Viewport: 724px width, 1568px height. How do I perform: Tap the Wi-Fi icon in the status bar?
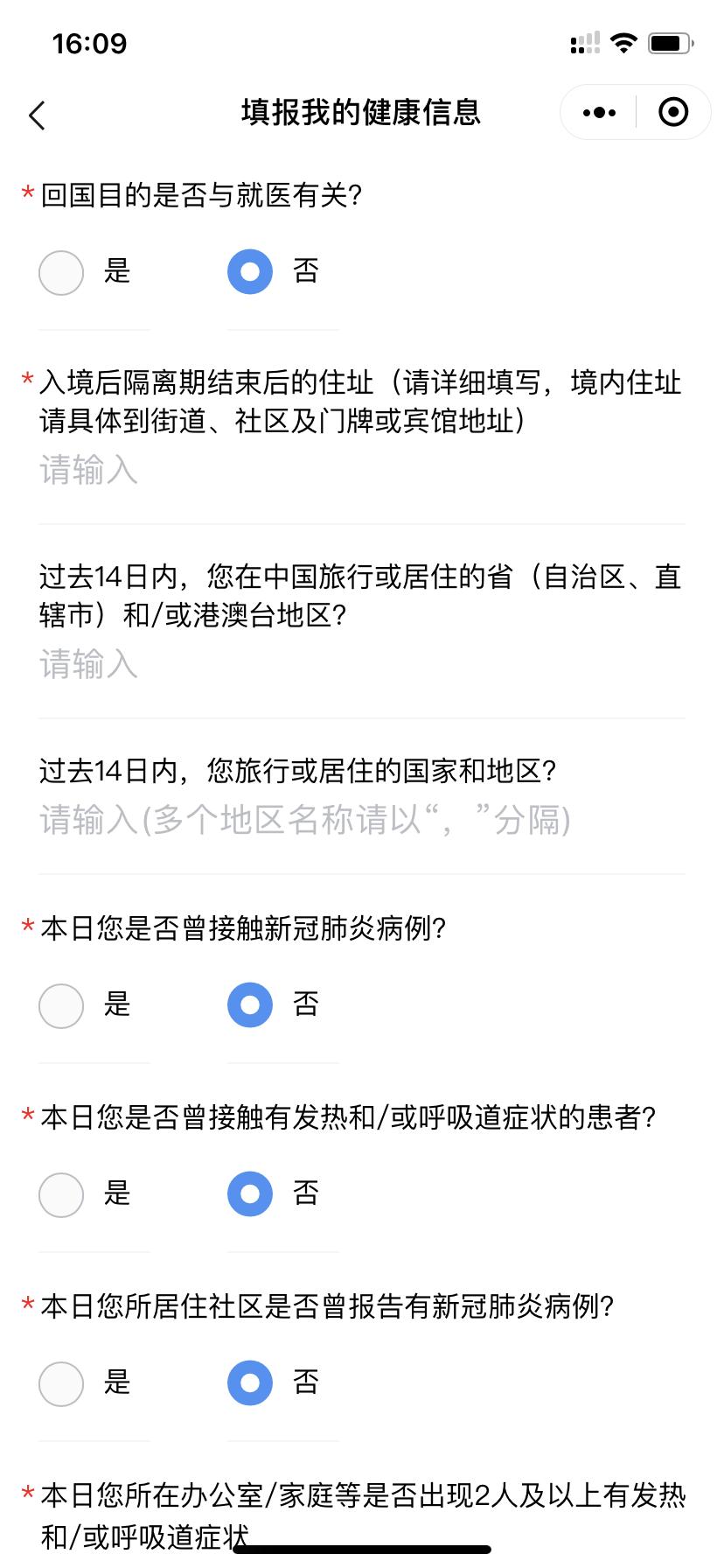tap(623, 42)
